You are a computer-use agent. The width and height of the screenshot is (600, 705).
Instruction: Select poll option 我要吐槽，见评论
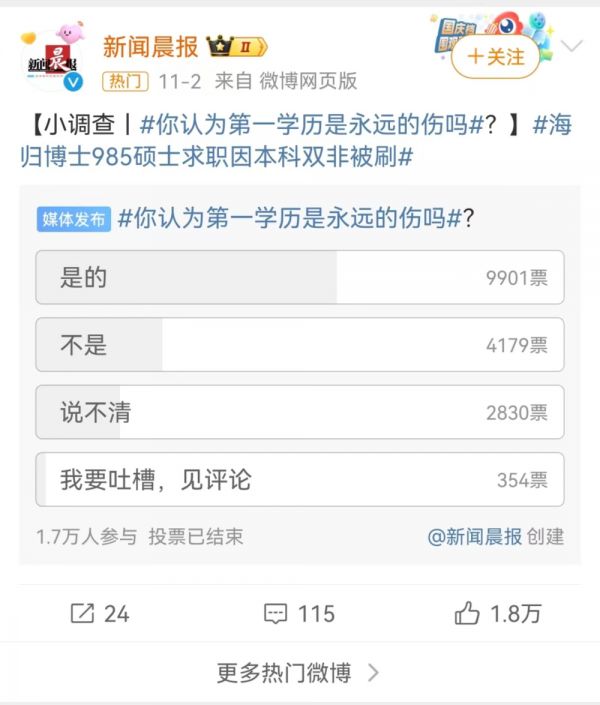[299, 479]
